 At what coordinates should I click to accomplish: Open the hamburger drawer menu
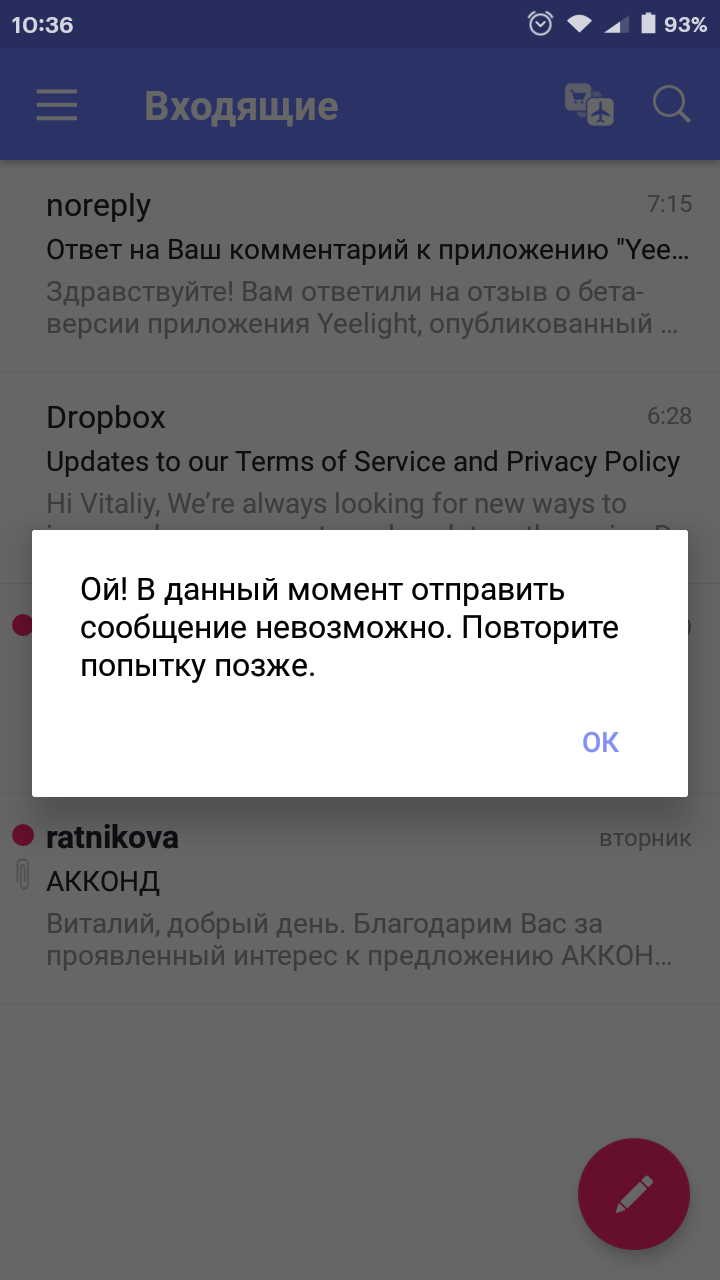(x=57, y=105)
